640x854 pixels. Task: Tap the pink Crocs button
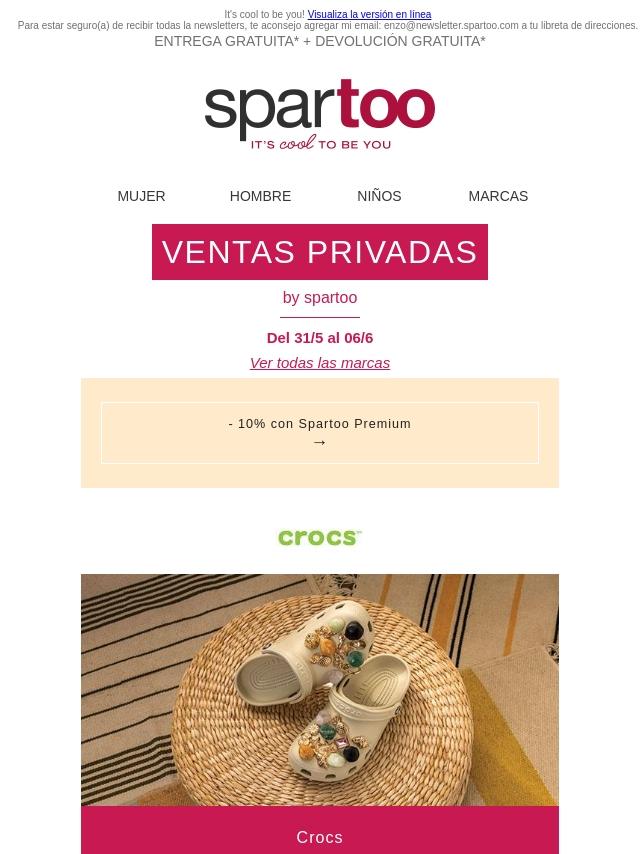tap(320, 835)
